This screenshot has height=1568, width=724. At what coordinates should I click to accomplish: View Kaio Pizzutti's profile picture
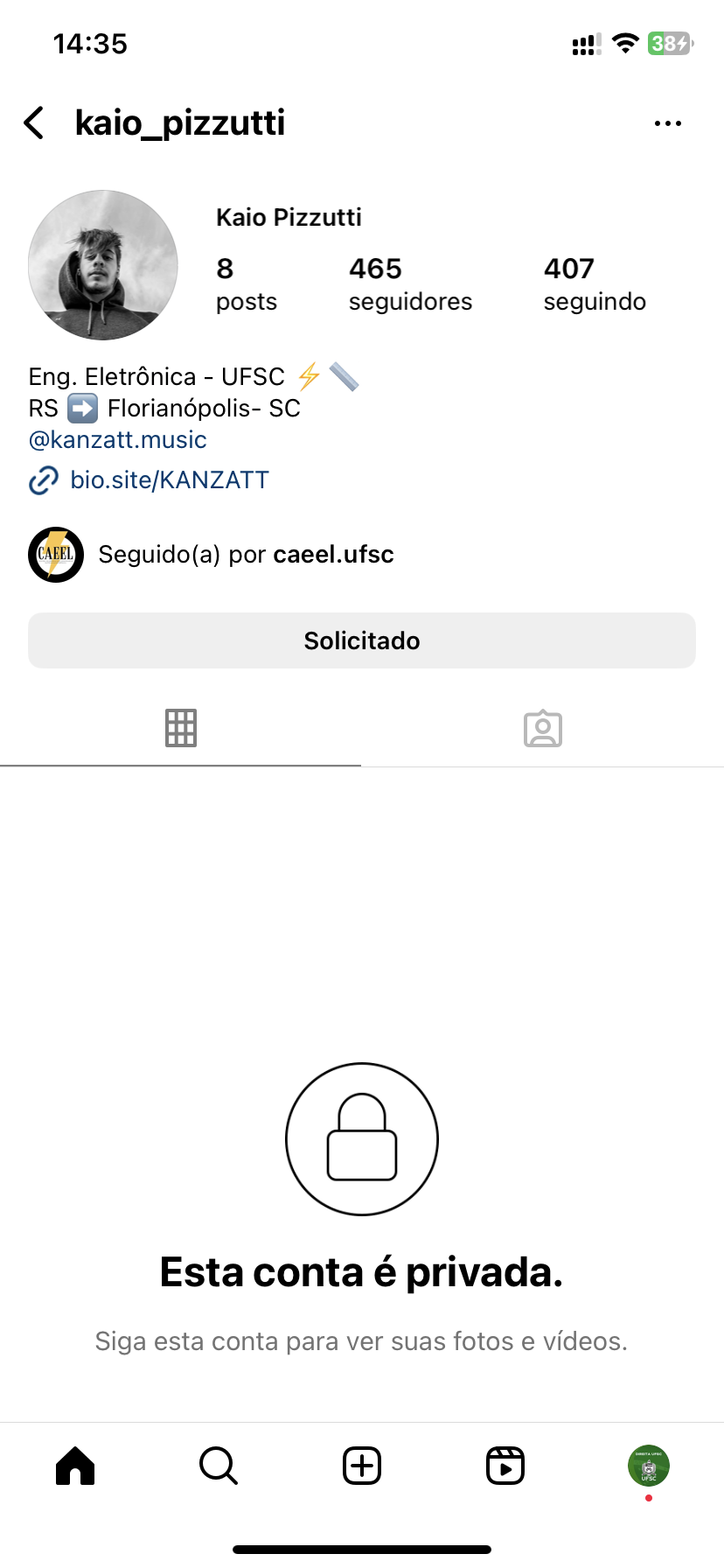pyautogui.click(x=103, y=265)
